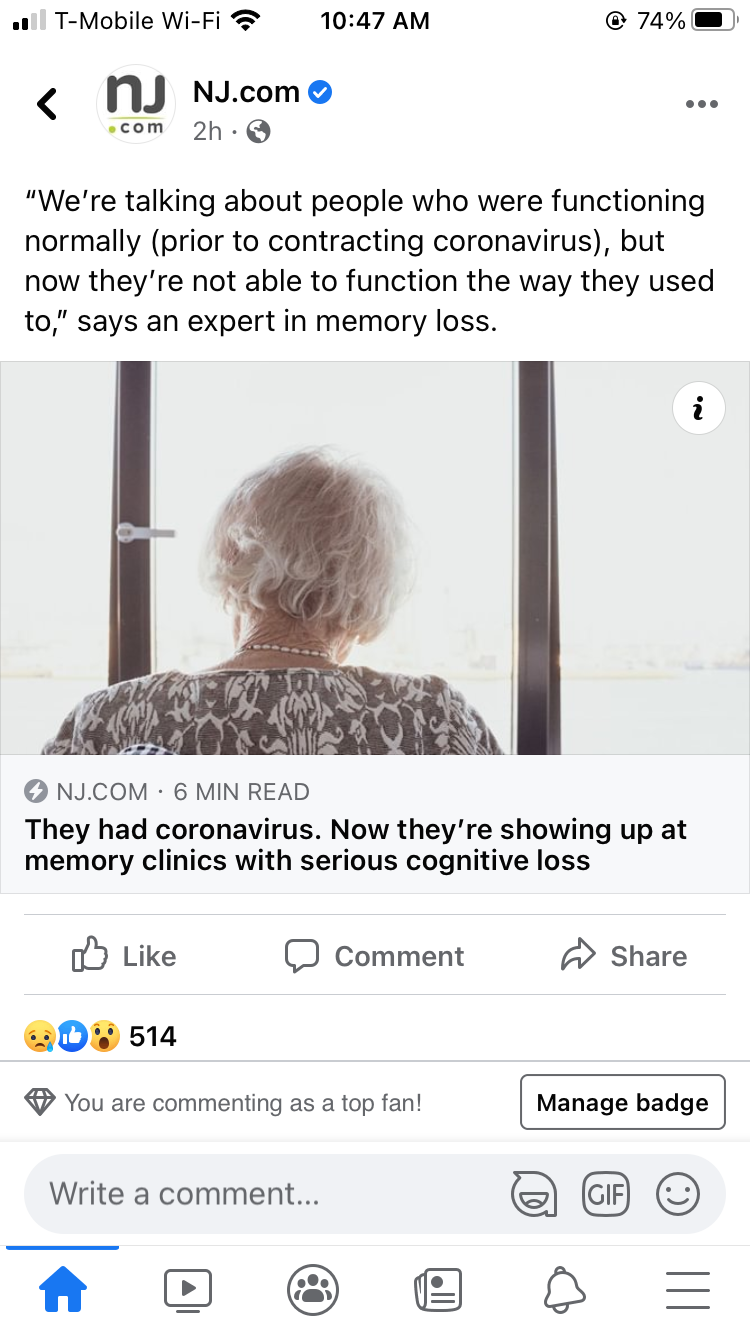Tap Comment under the post
The width and height of the screenshot is (750, 1334).
pos(375,956)
